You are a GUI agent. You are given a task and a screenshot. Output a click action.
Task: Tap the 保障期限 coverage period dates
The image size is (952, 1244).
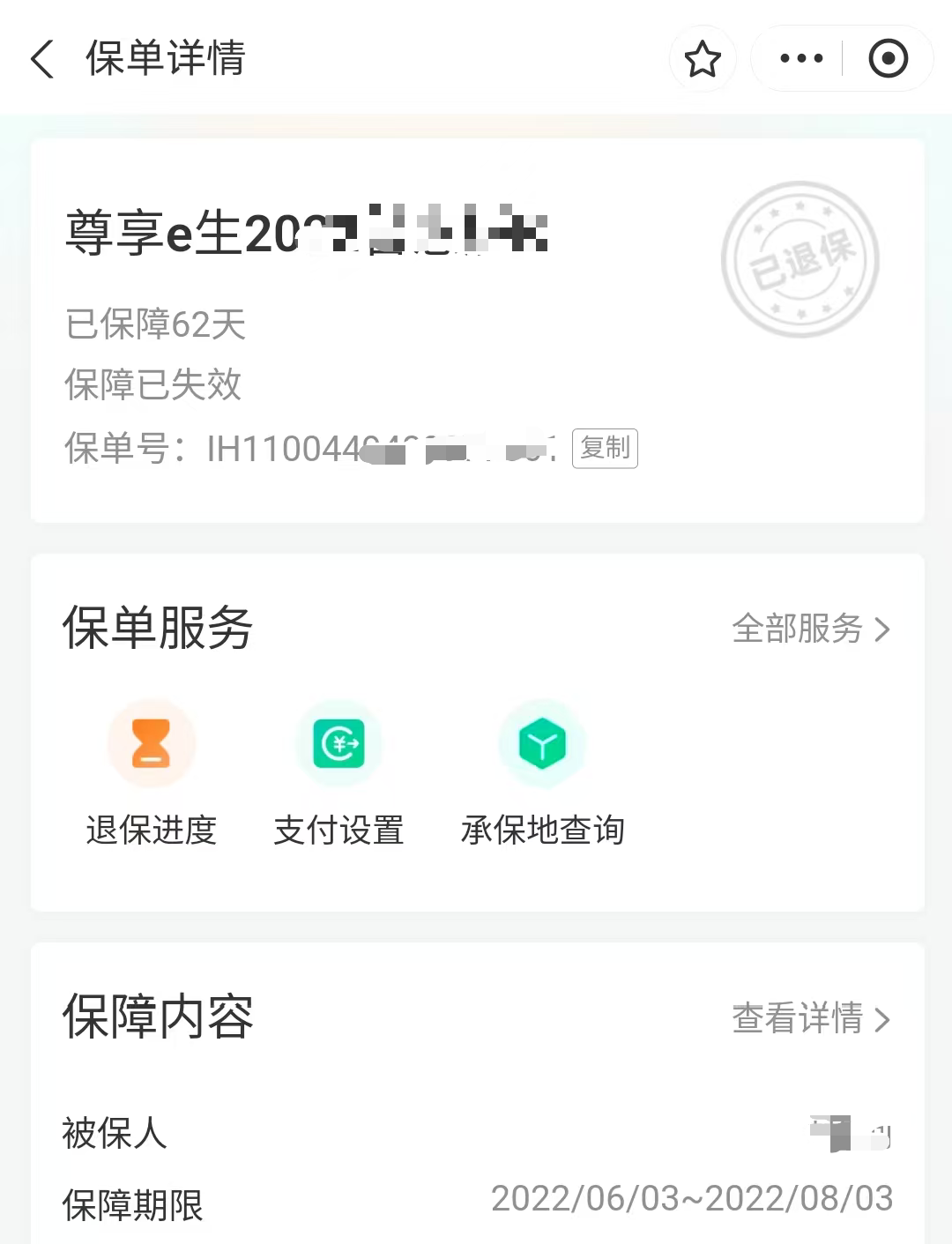point(693,1198)
